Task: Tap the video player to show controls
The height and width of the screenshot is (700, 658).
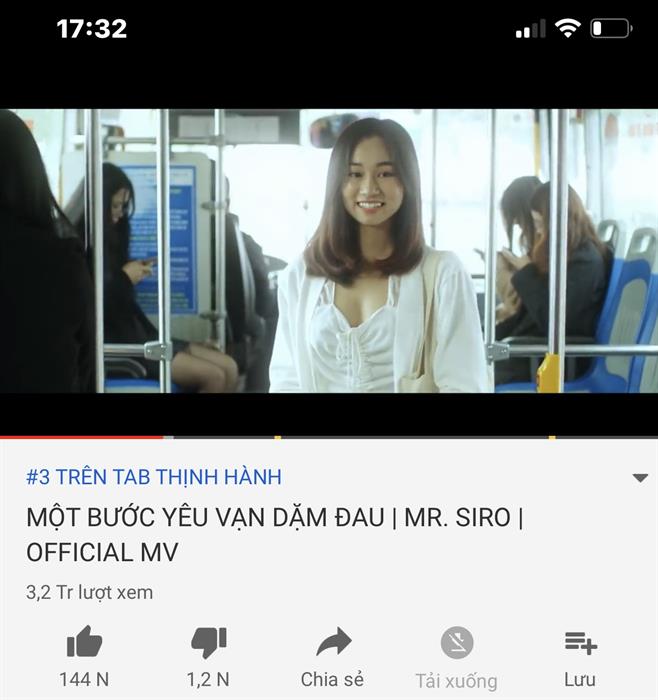Action: [329, 250]
